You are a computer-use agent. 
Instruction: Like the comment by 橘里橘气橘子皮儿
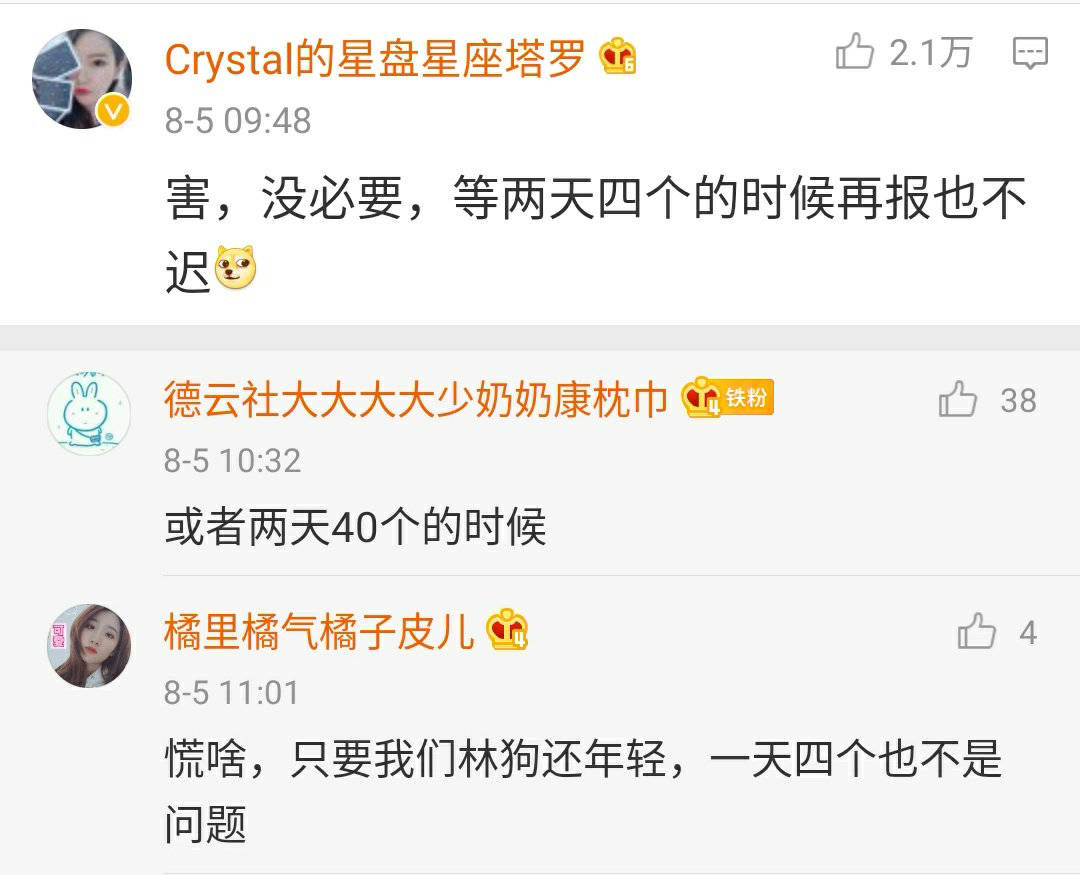[x=976, y=632]
